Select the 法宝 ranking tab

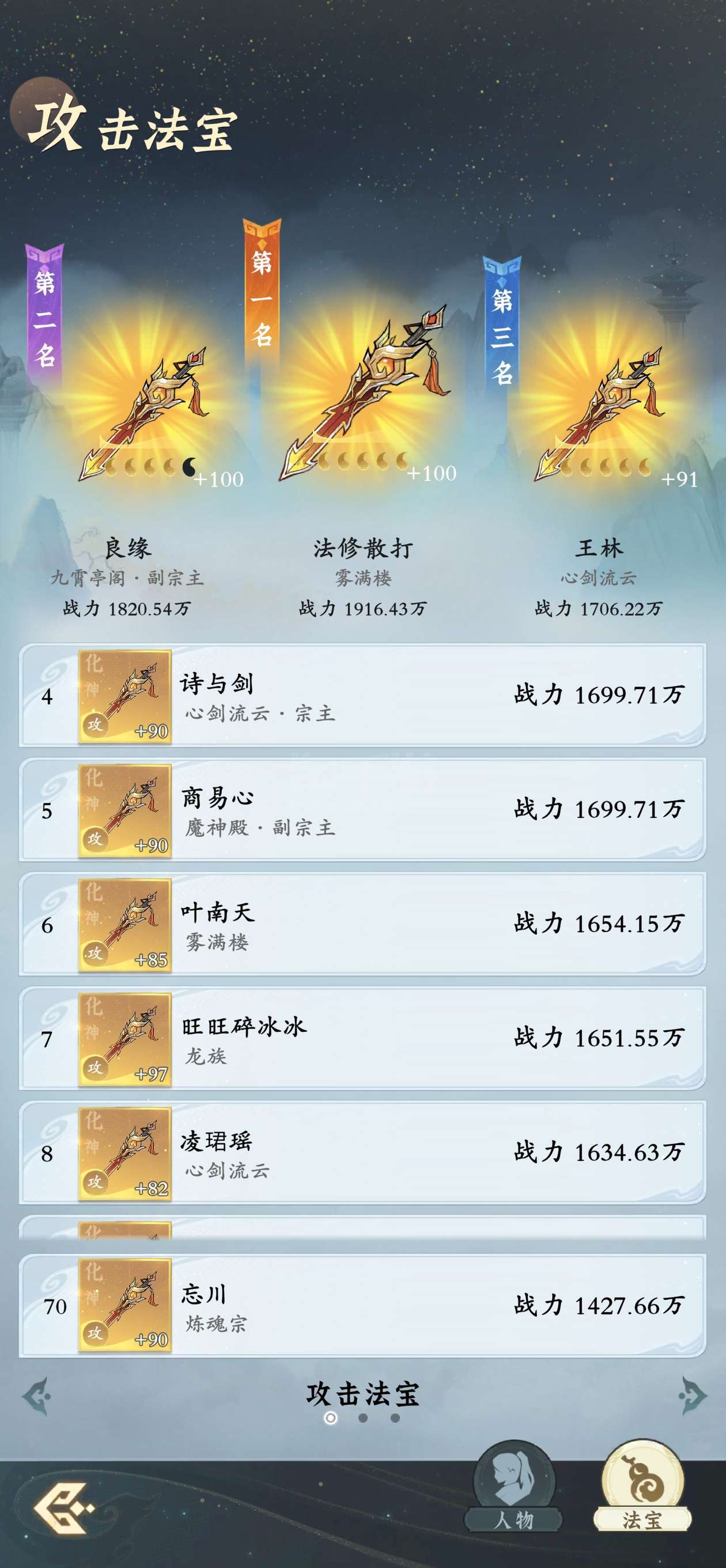(x=642, y=1486)
